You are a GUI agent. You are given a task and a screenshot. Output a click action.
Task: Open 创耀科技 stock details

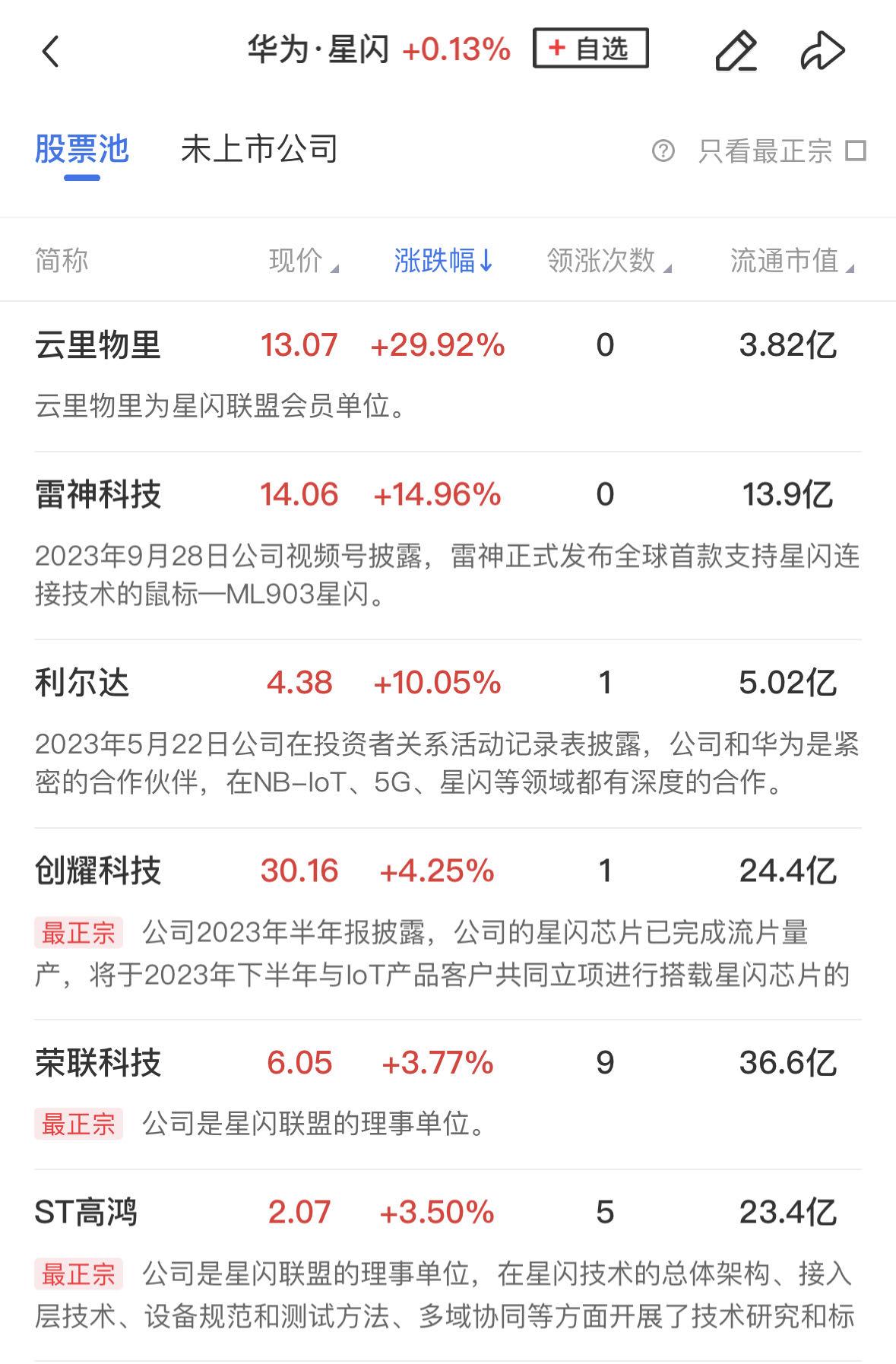point(98,871)
